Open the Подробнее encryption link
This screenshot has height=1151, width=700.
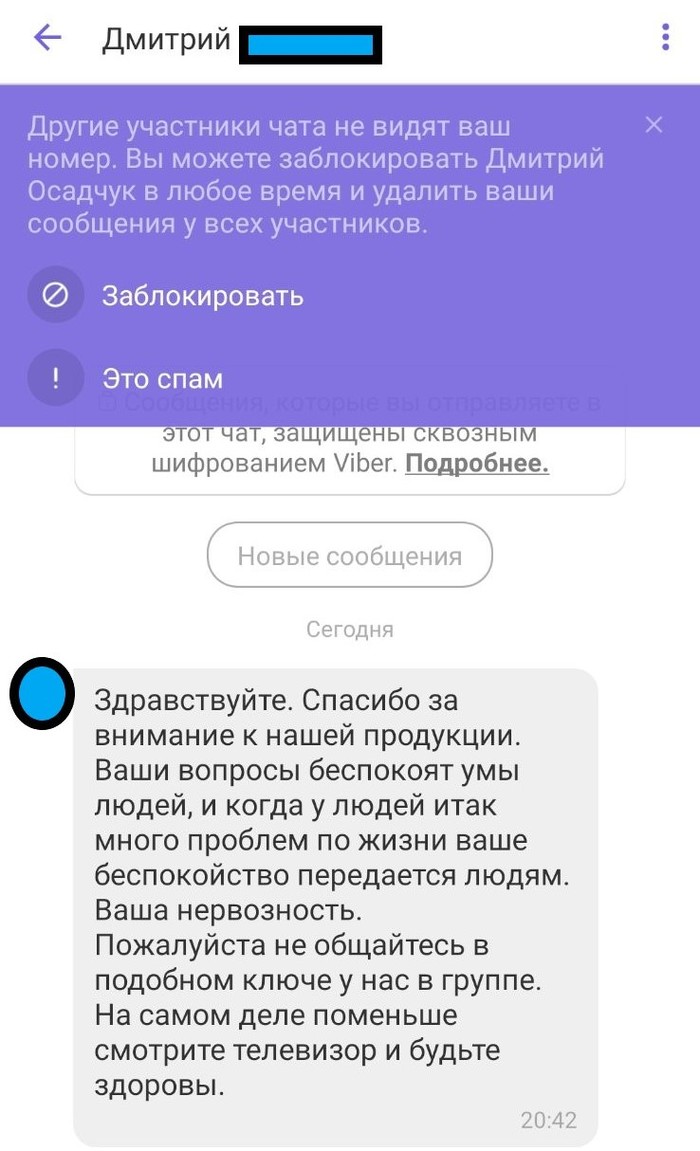point(477,464)
